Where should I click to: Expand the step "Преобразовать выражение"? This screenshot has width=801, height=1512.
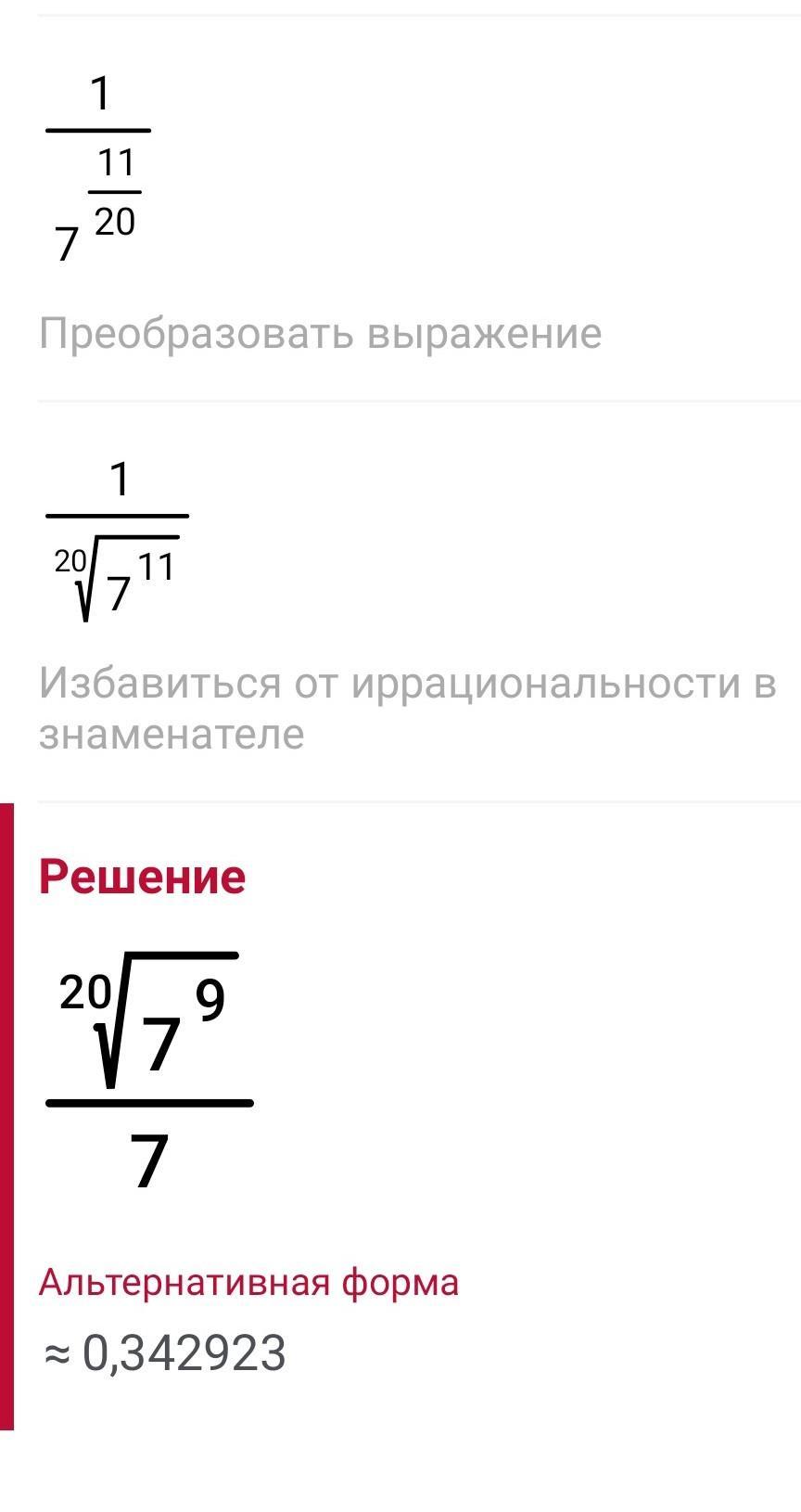[320, 334]
